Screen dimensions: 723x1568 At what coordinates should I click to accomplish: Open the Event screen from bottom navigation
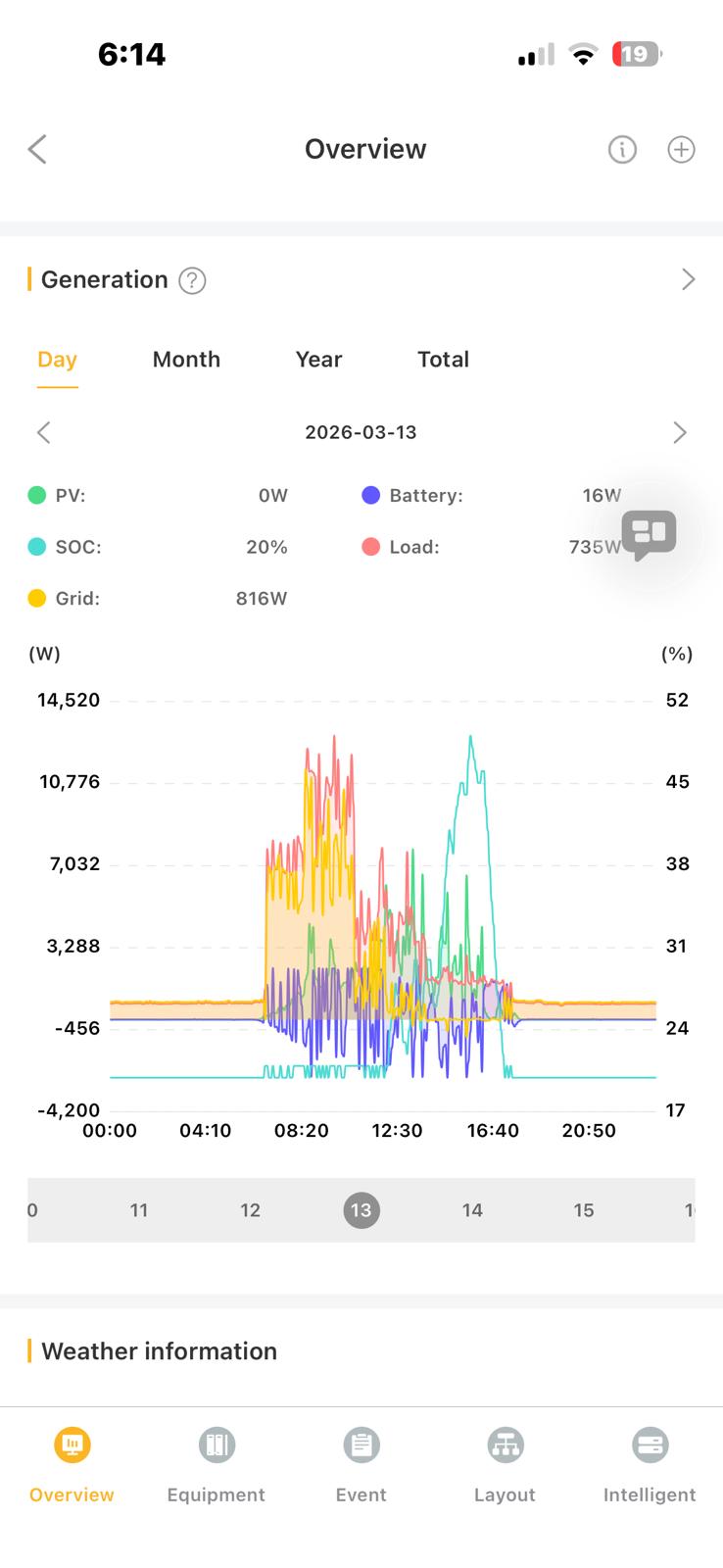click(x=361, y=1445)
